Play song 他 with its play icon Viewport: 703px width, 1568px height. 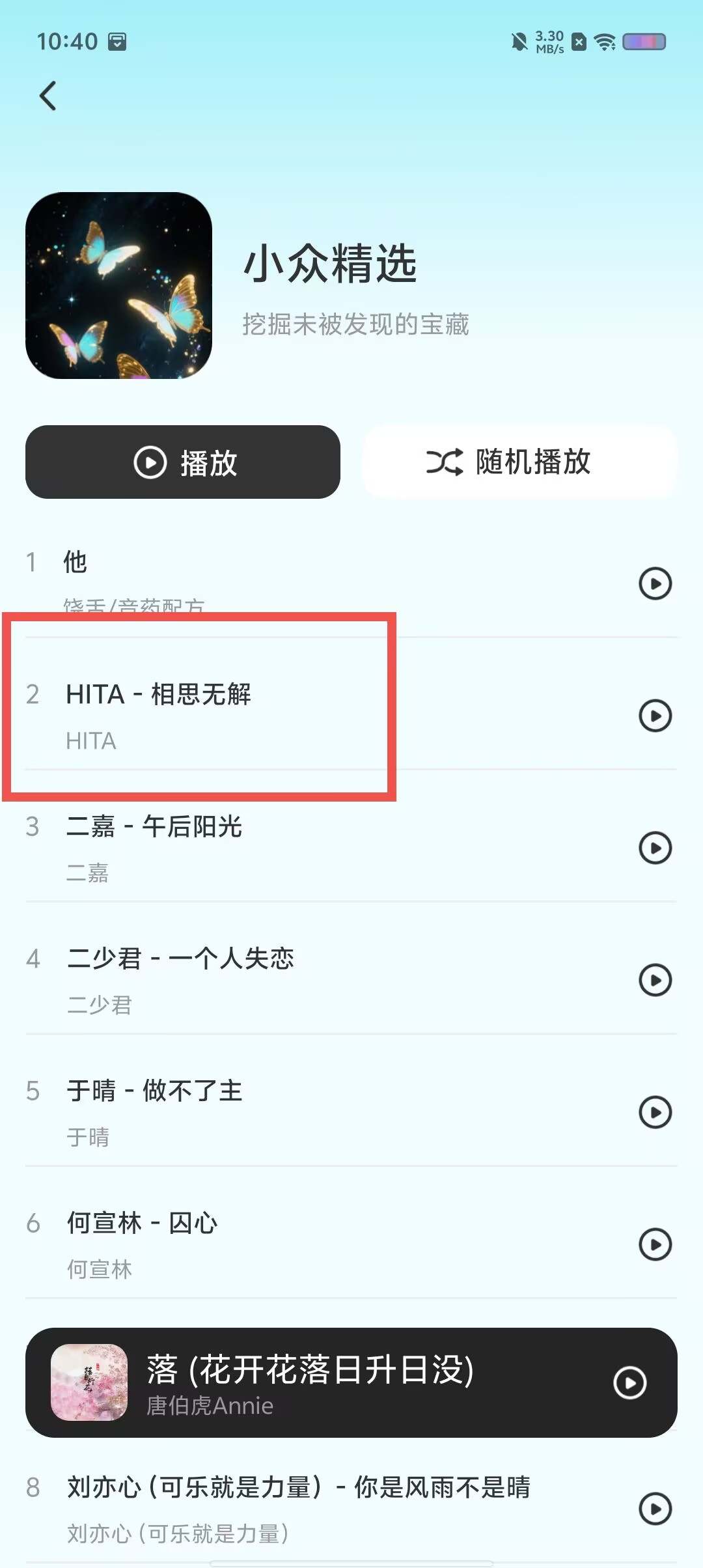(655, 583)
